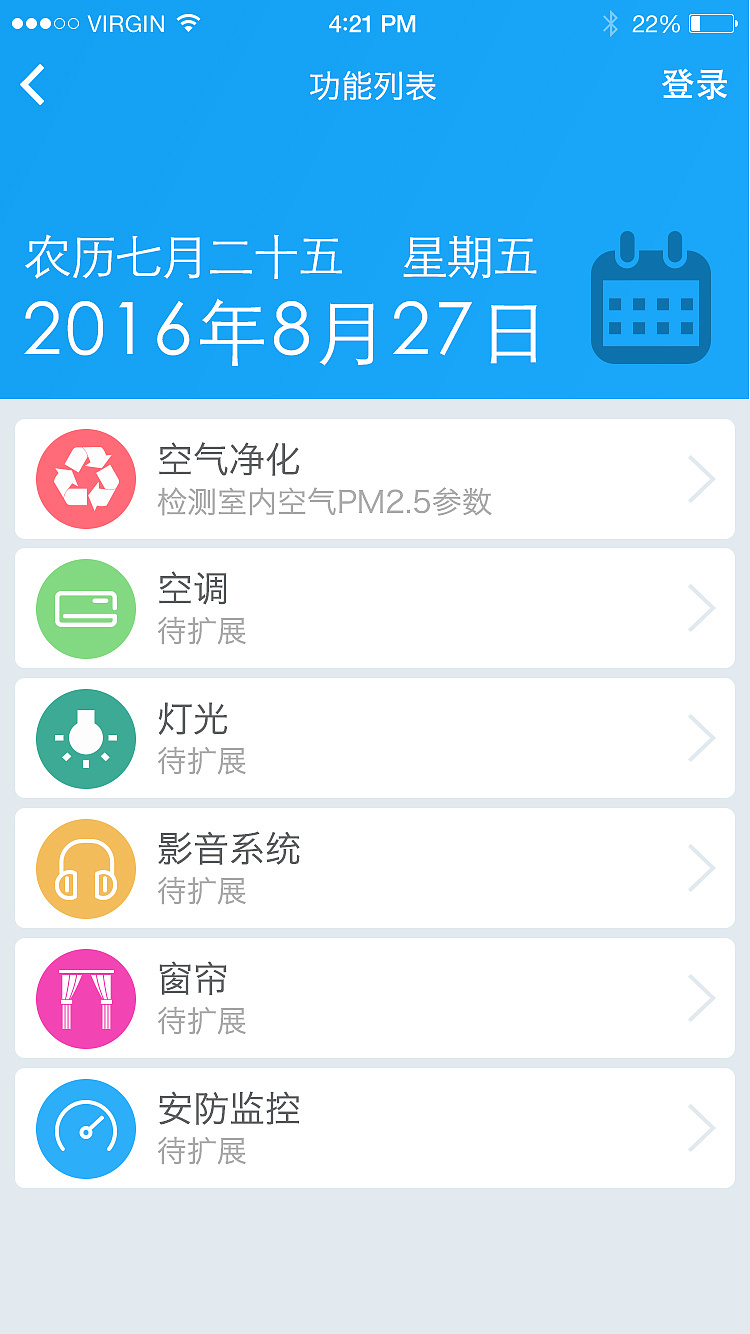Tap the 功能列表 title
This screenshot has height=1334, width=750.
coord(375,87)
